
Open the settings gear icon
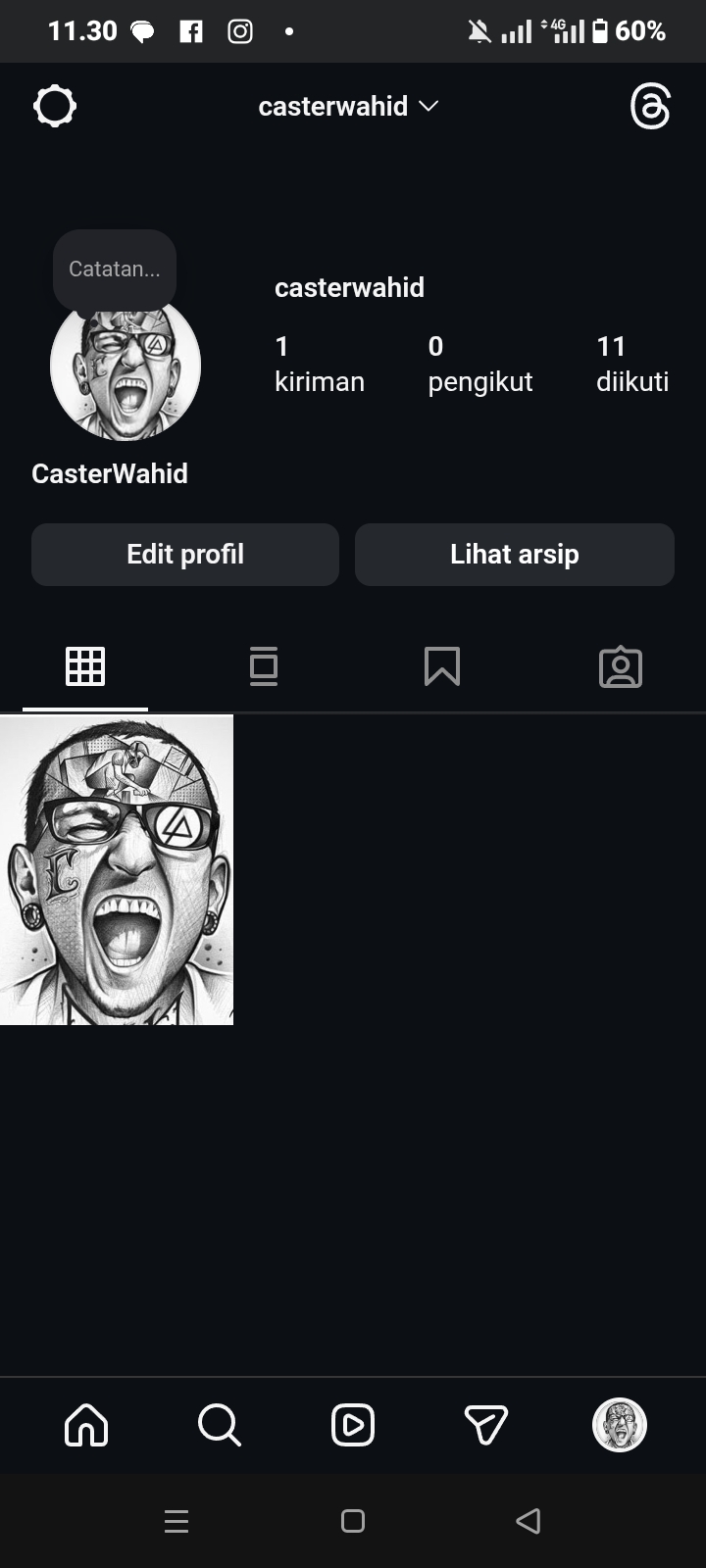click(x=55, y=106)
